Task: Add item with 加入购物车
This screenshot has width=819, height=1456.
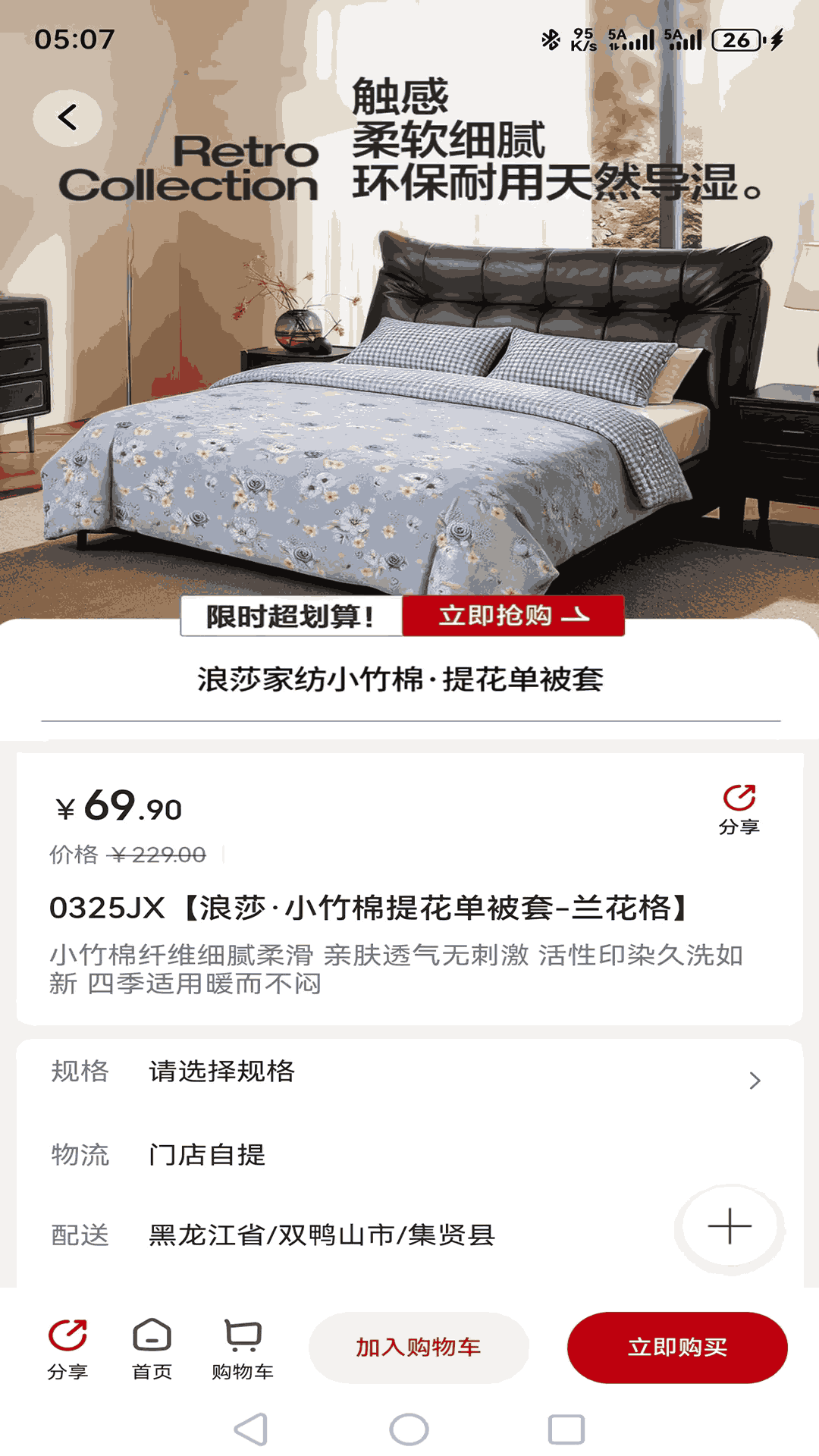Action: point(419,1348)
